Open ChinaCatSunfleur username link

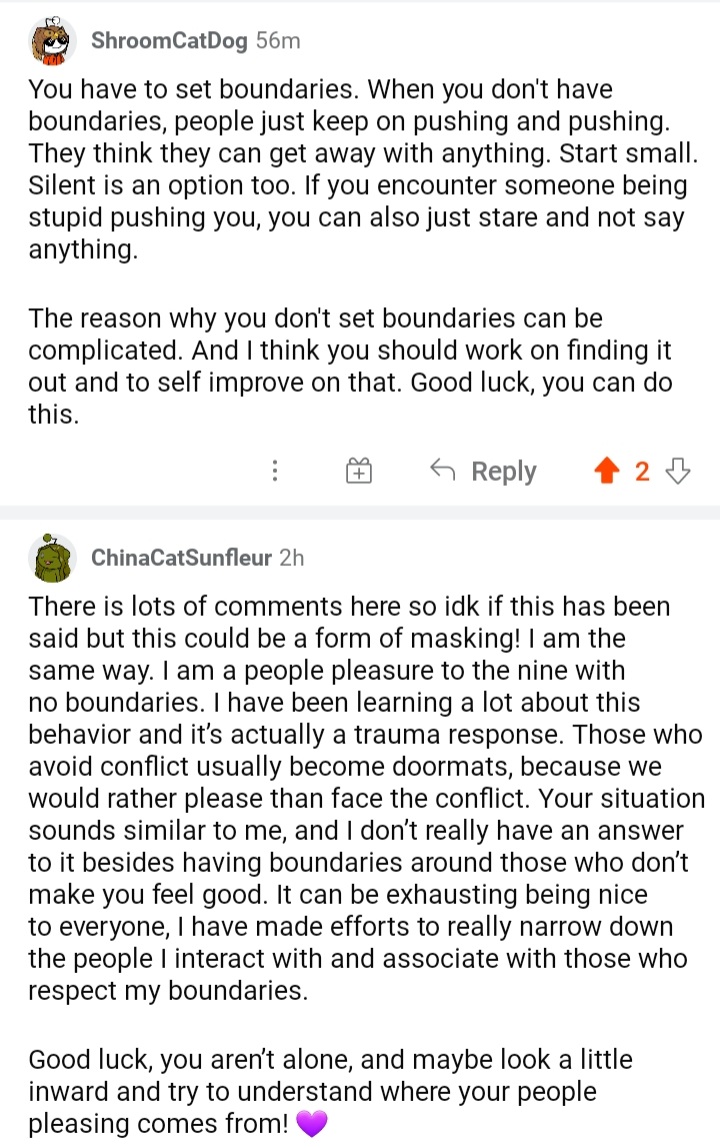pyautogui.click(x=181, y=558)
